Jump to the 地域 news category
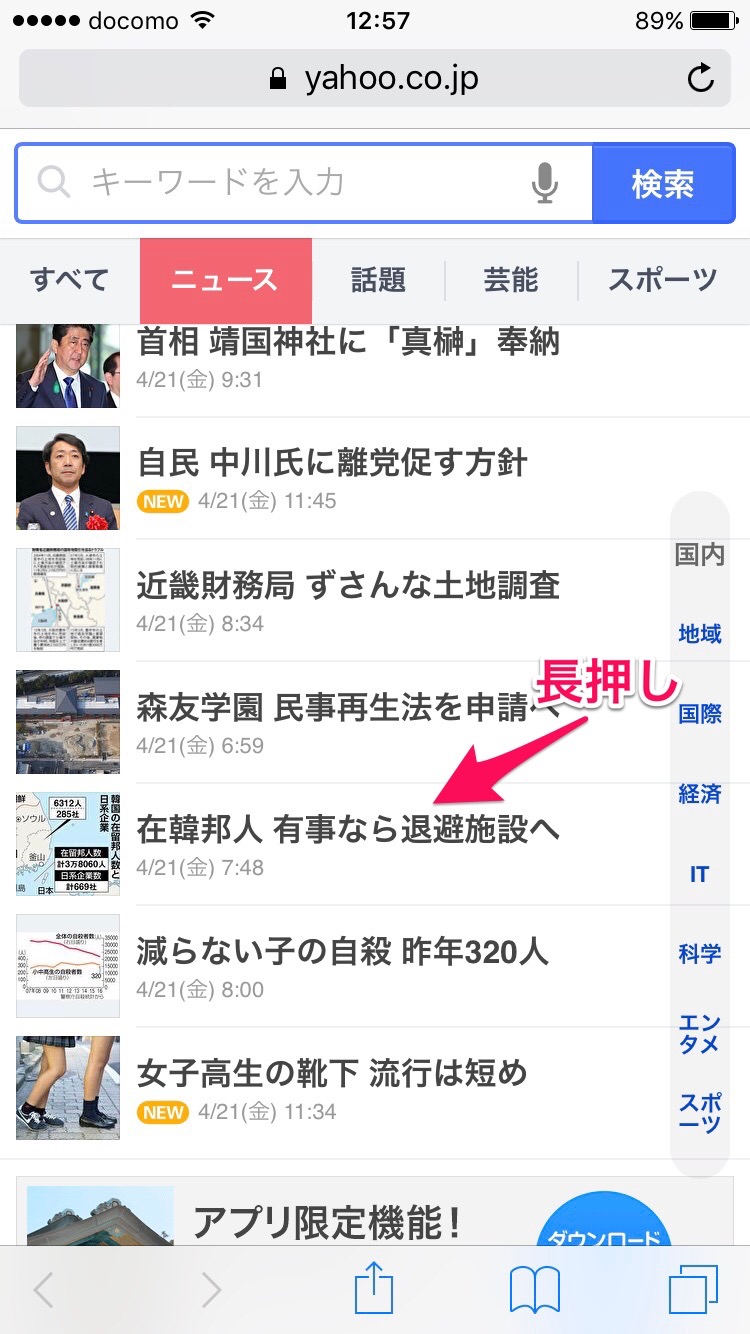 click(x=699, y=634)
